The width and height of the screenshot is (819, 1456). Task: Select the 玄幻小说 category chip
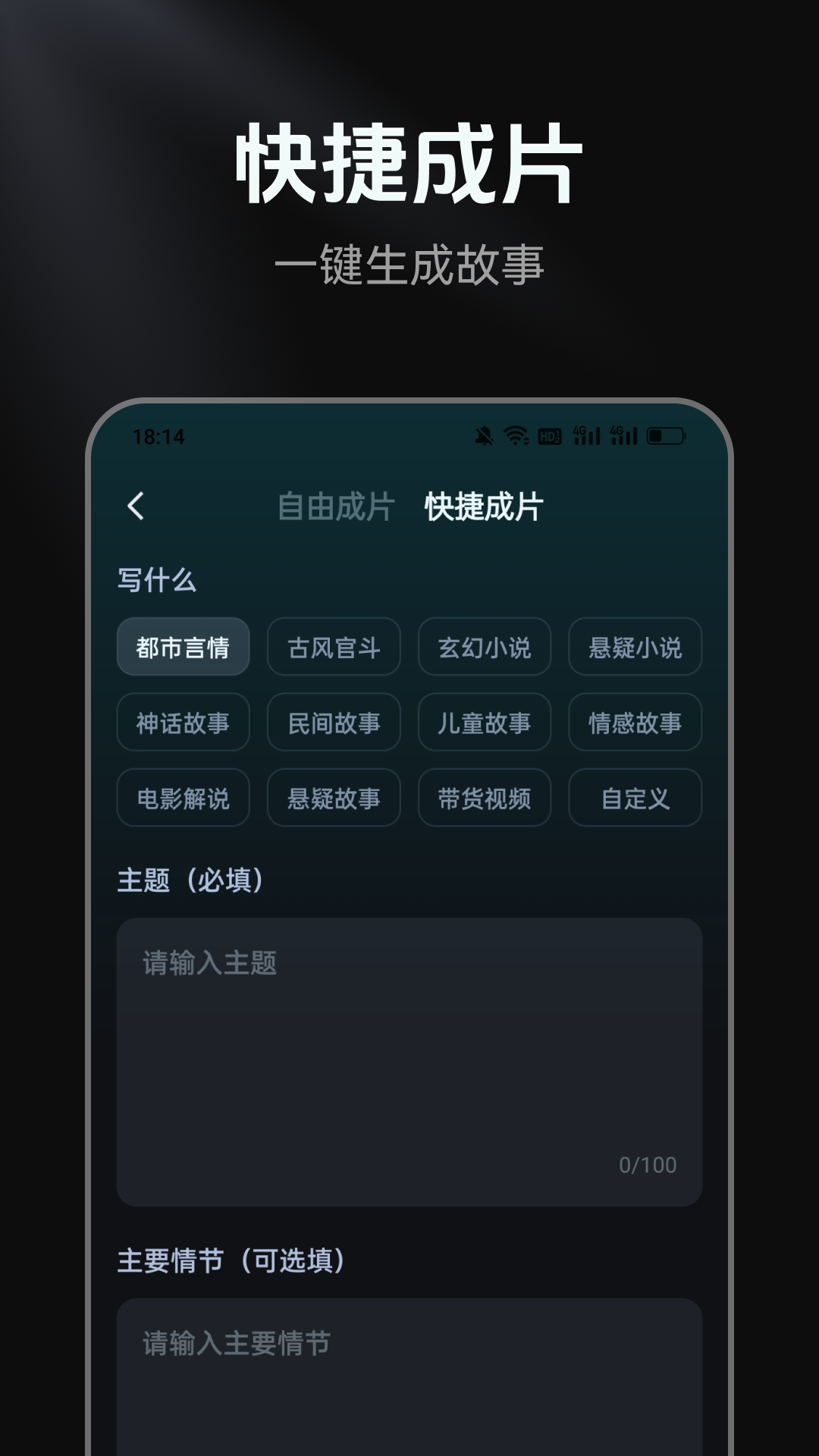click(x=484, y=647)
